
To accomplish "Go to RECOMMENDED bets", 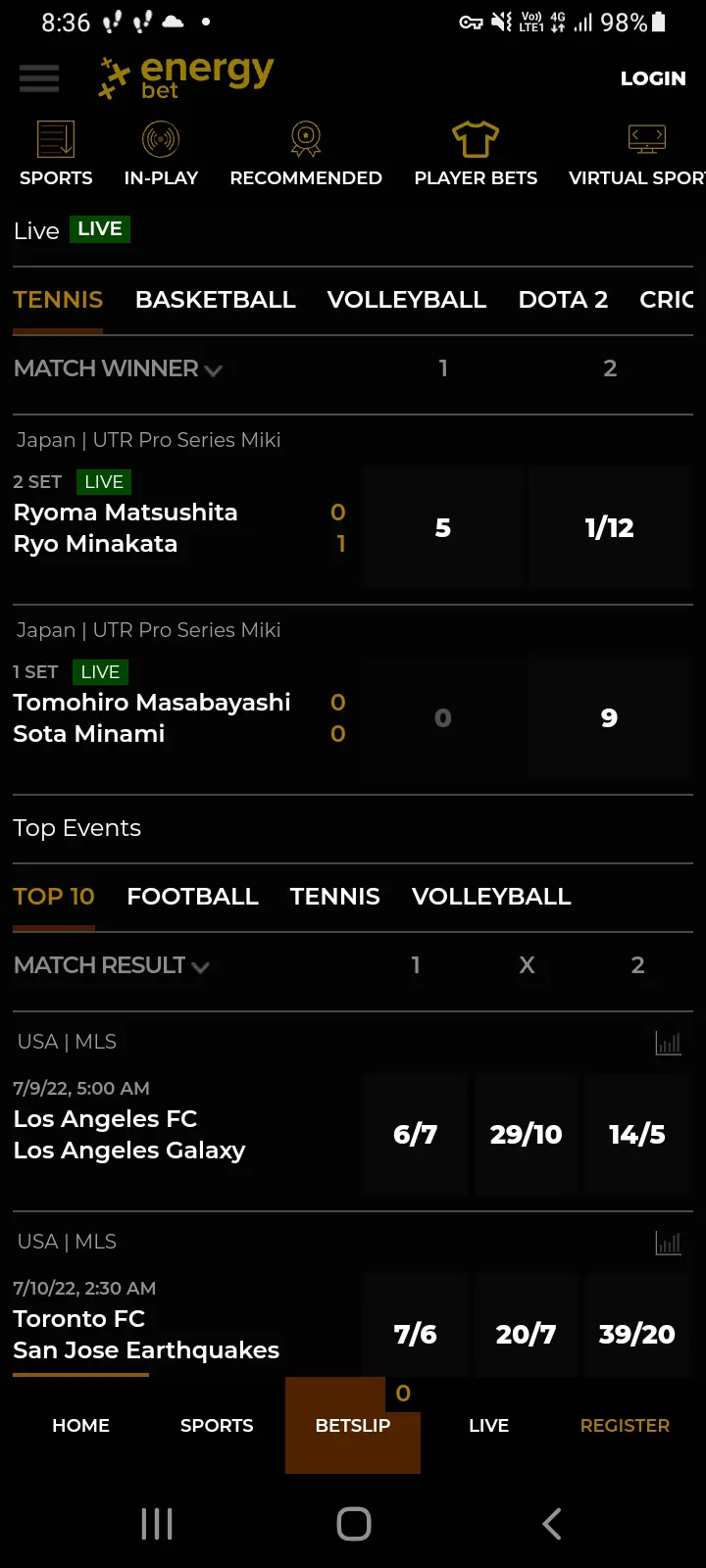I will (306, 153).
